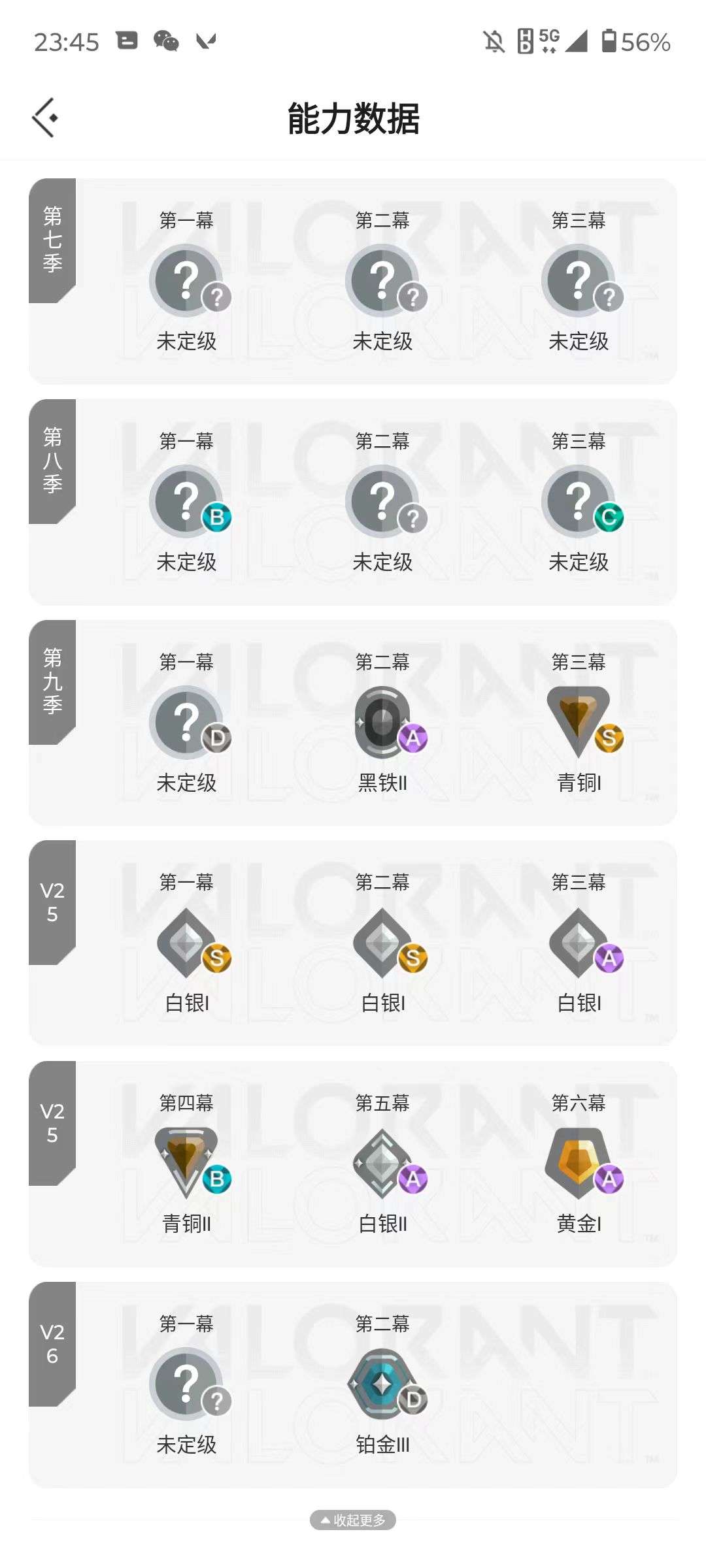Select the 白银II badge under 第五幕
706x1568 pixels.
coord(382,1162)
